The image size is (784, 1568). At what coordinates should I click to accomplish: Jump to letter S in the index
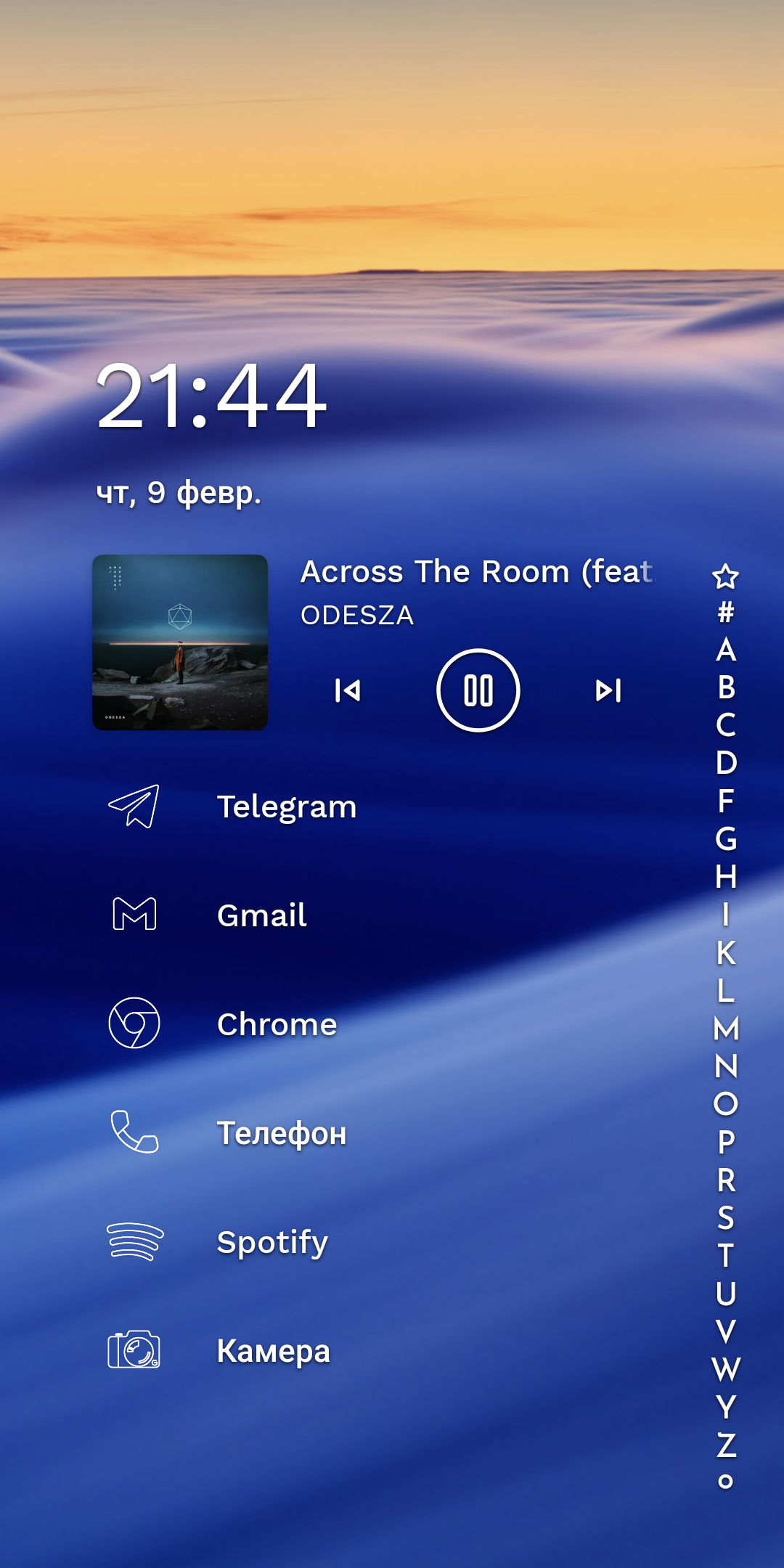point(725,1218)
